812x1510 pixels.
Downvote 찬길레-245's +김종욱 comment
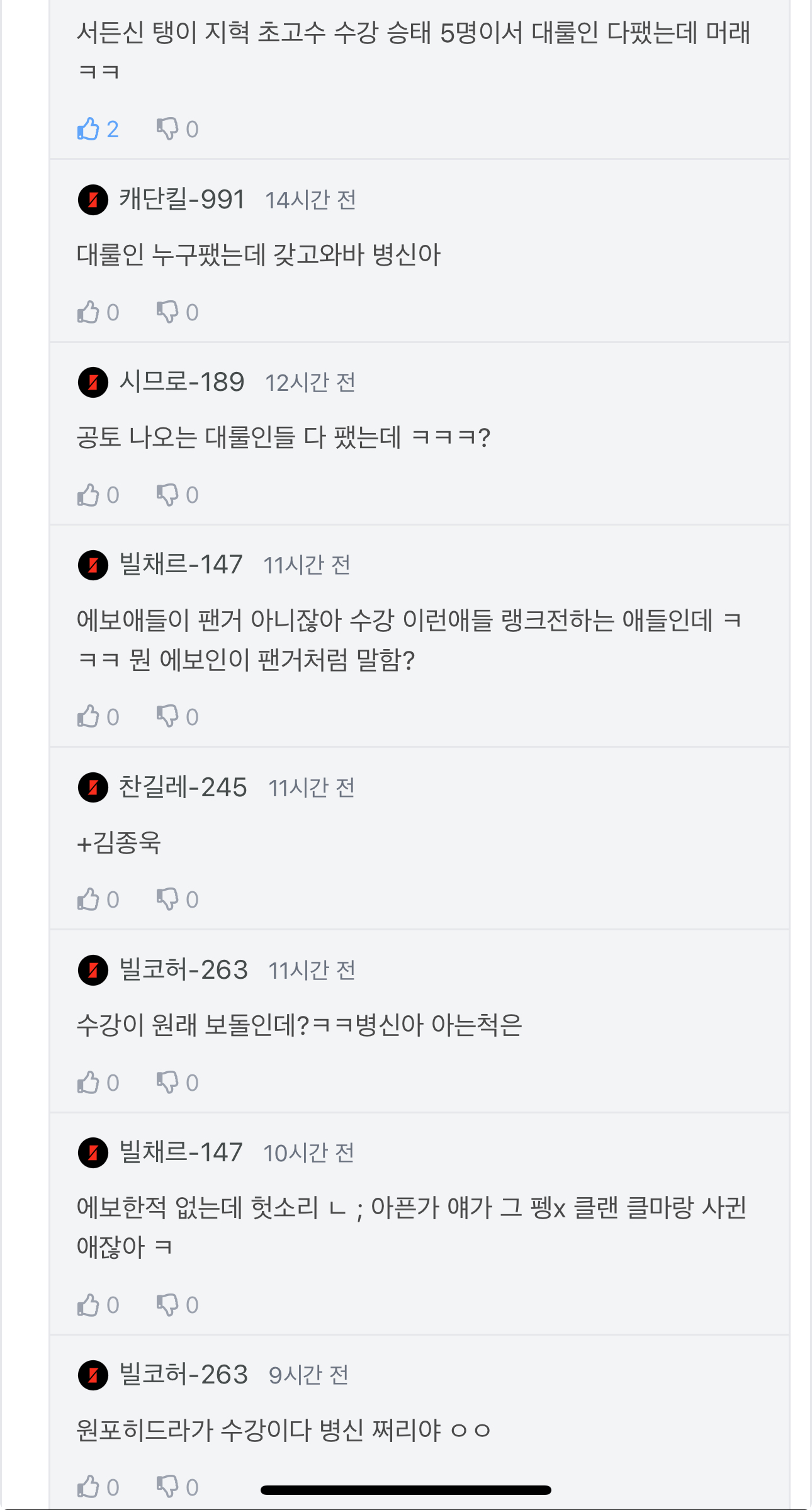click(167, 899)
